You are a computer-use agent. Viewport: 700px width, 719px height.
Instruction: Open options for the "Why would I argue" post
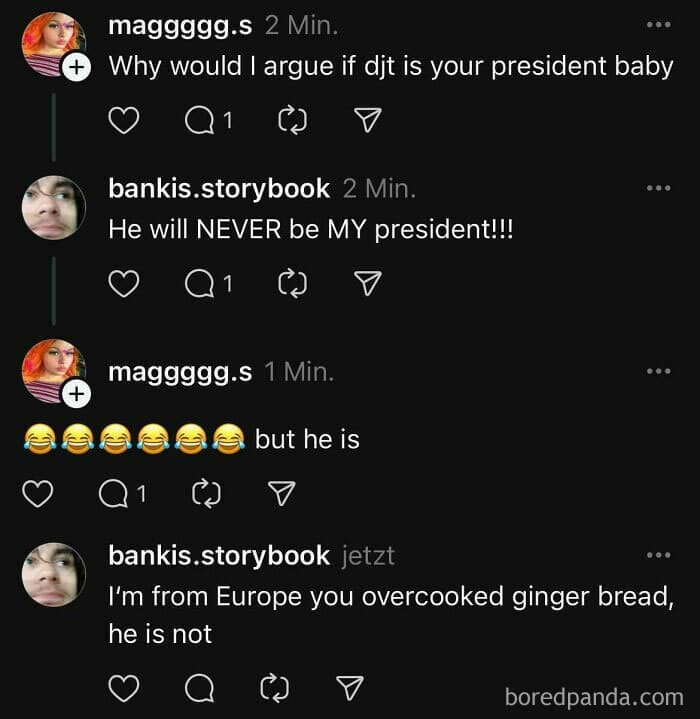point(659,25)
